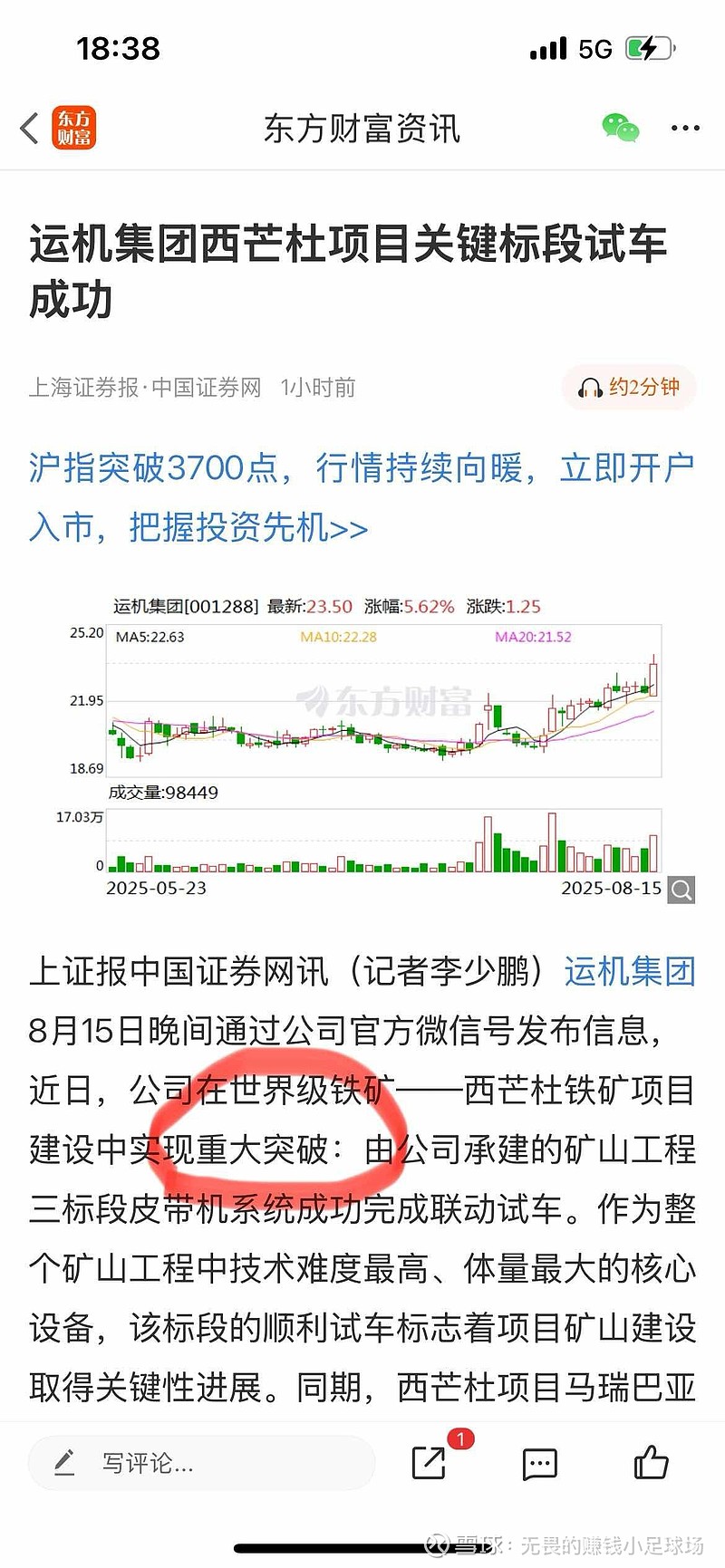Share the article using bottom share icon
The width and height of the screenshot is (725, 1568).
click(429, 1463)
